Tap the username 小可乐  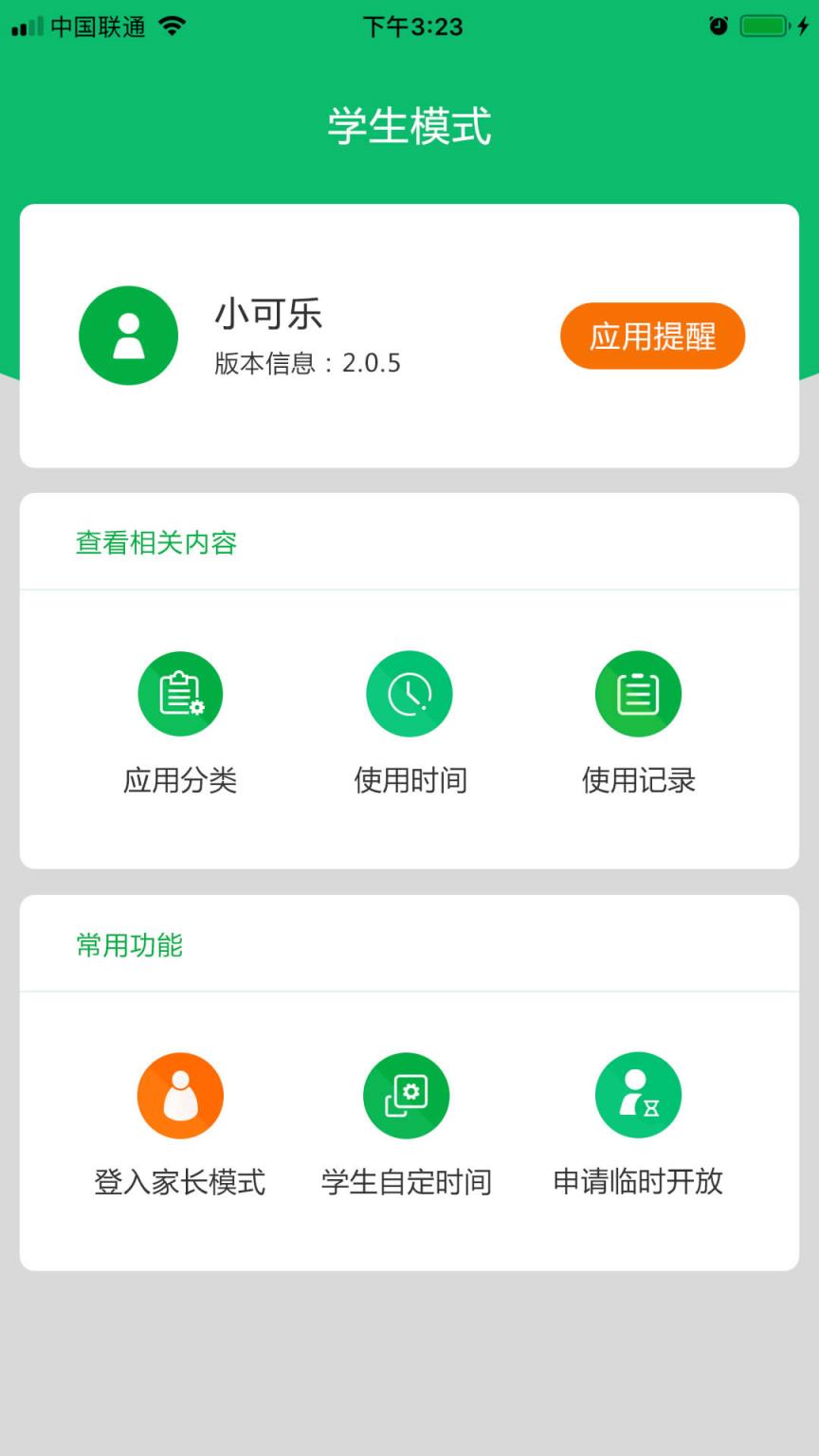[268, 316]
